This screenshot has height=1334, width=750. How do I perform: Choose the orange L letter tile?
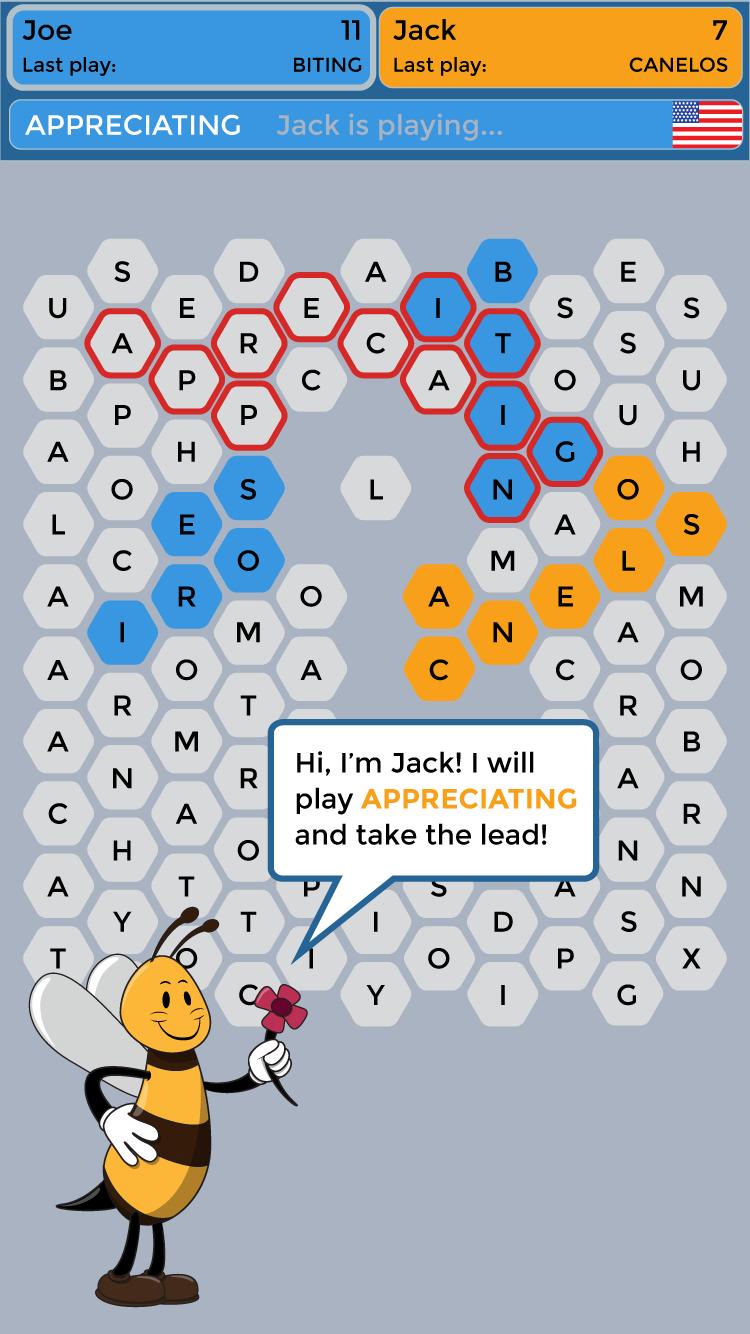click(628, 560)
